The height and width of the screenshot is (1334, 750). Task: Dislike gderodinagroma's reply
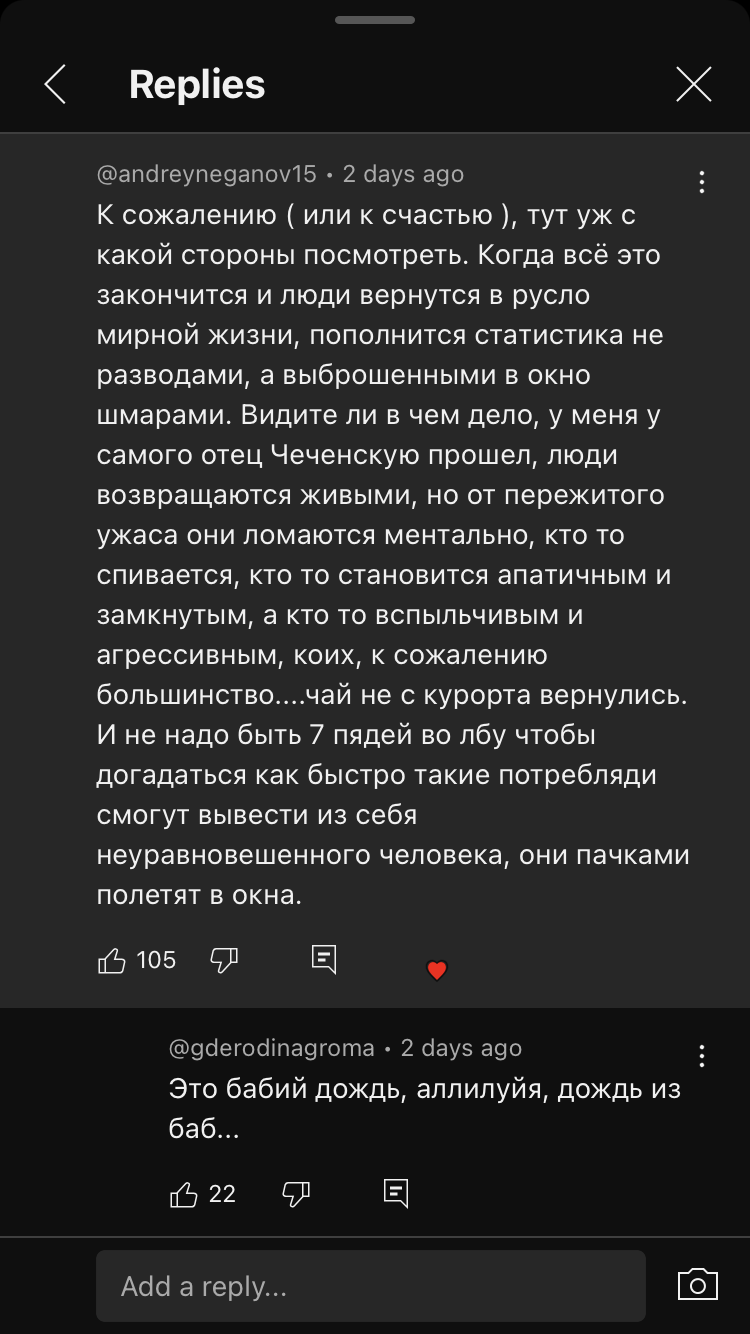coord(296,1194)
